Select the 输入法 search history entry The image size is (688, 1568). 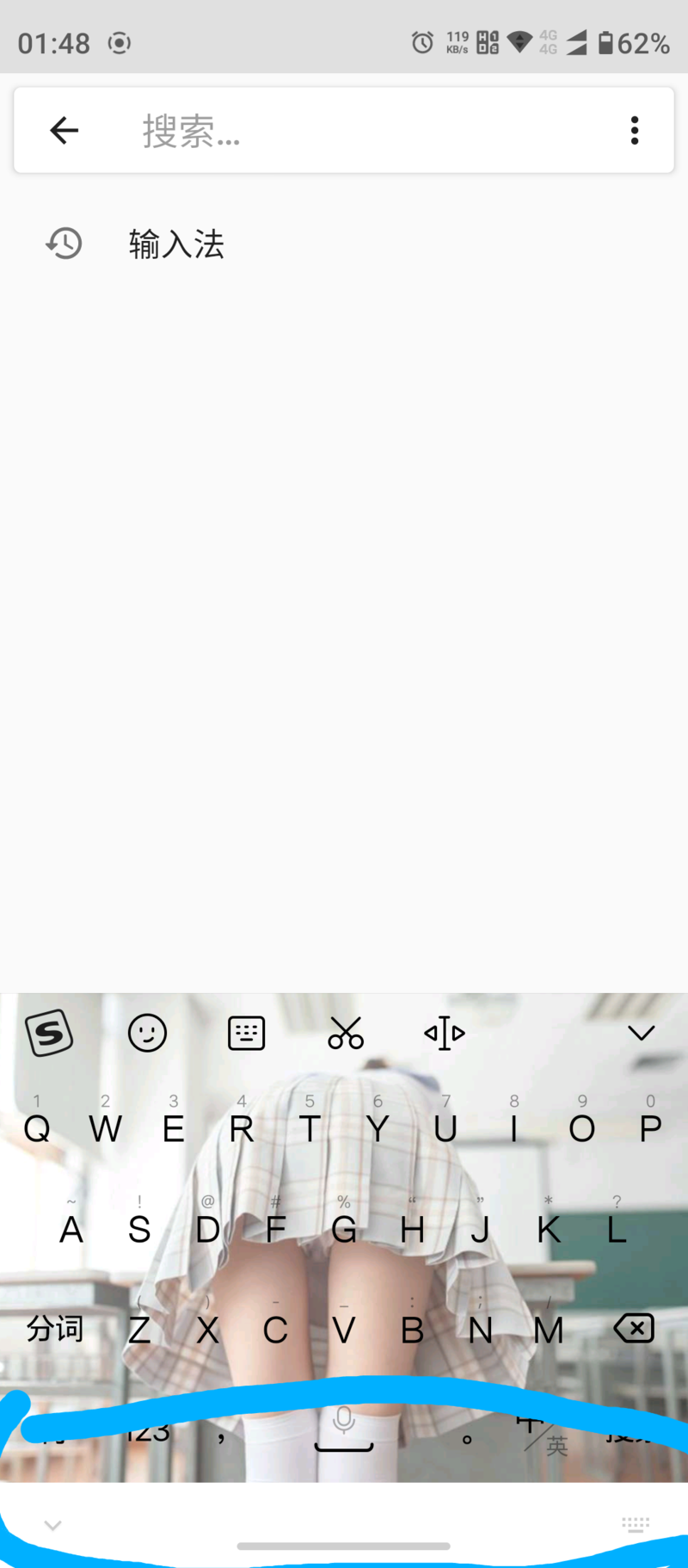pyautogui.click(x=176, y=244)
